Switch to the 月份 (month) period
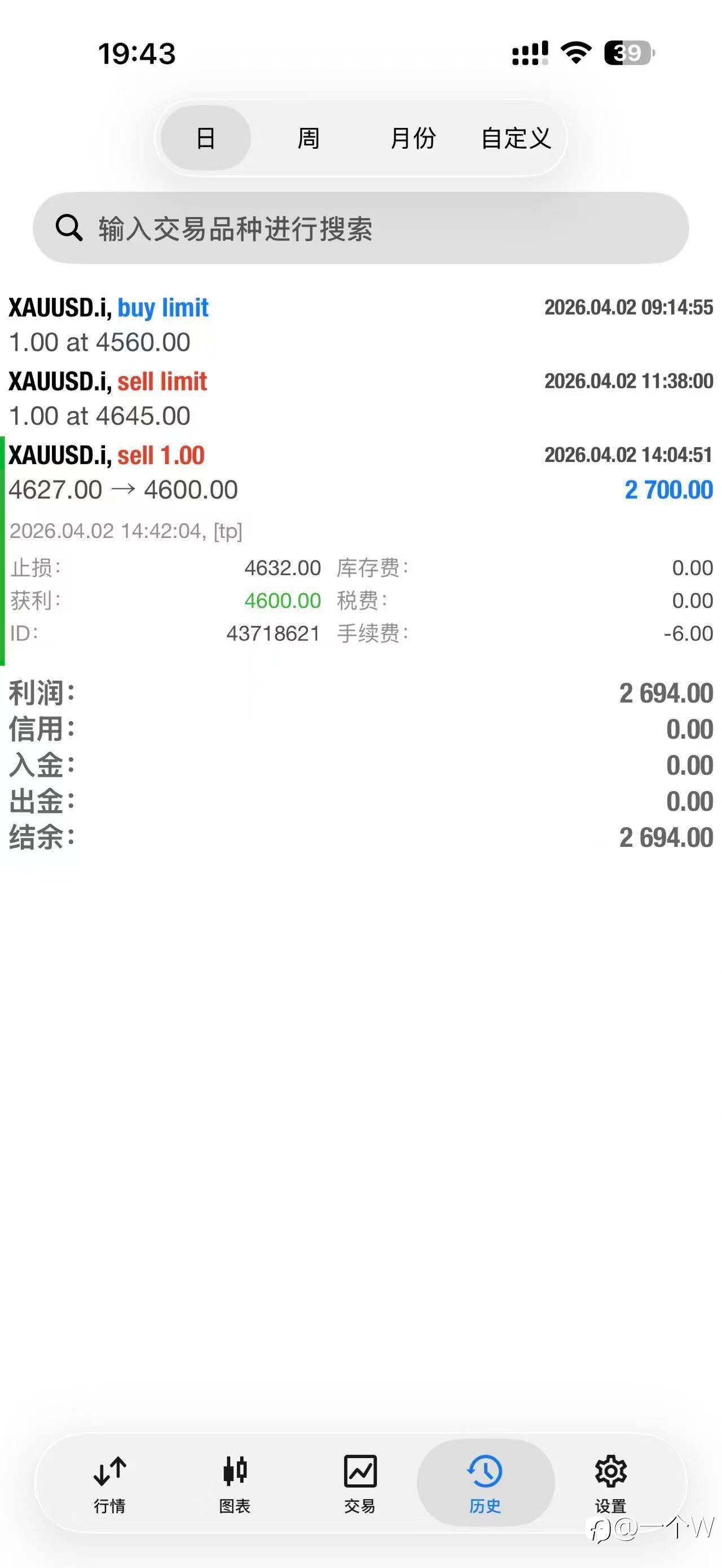 tap(413, 138)
